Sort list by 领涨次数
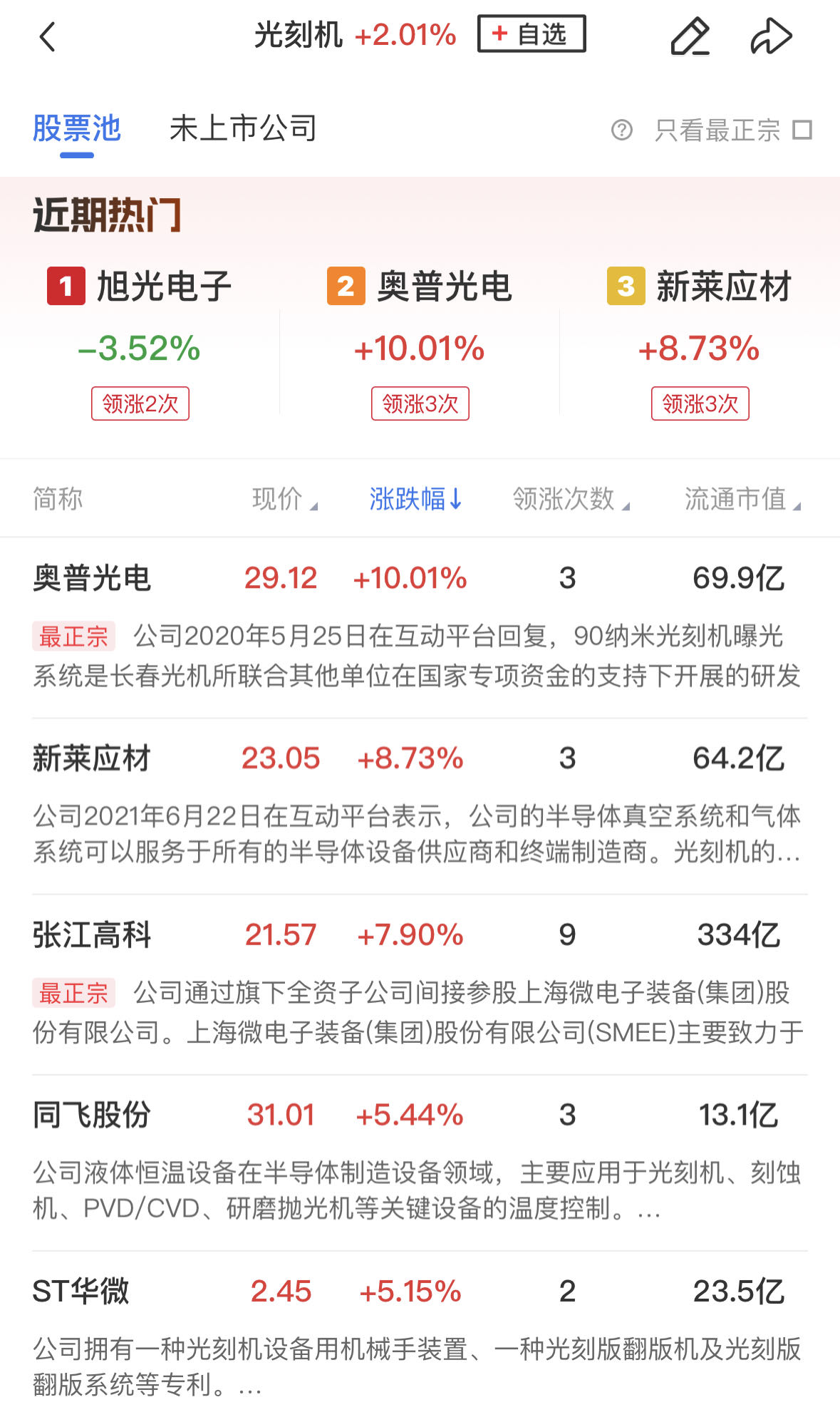 click(570, 499)
